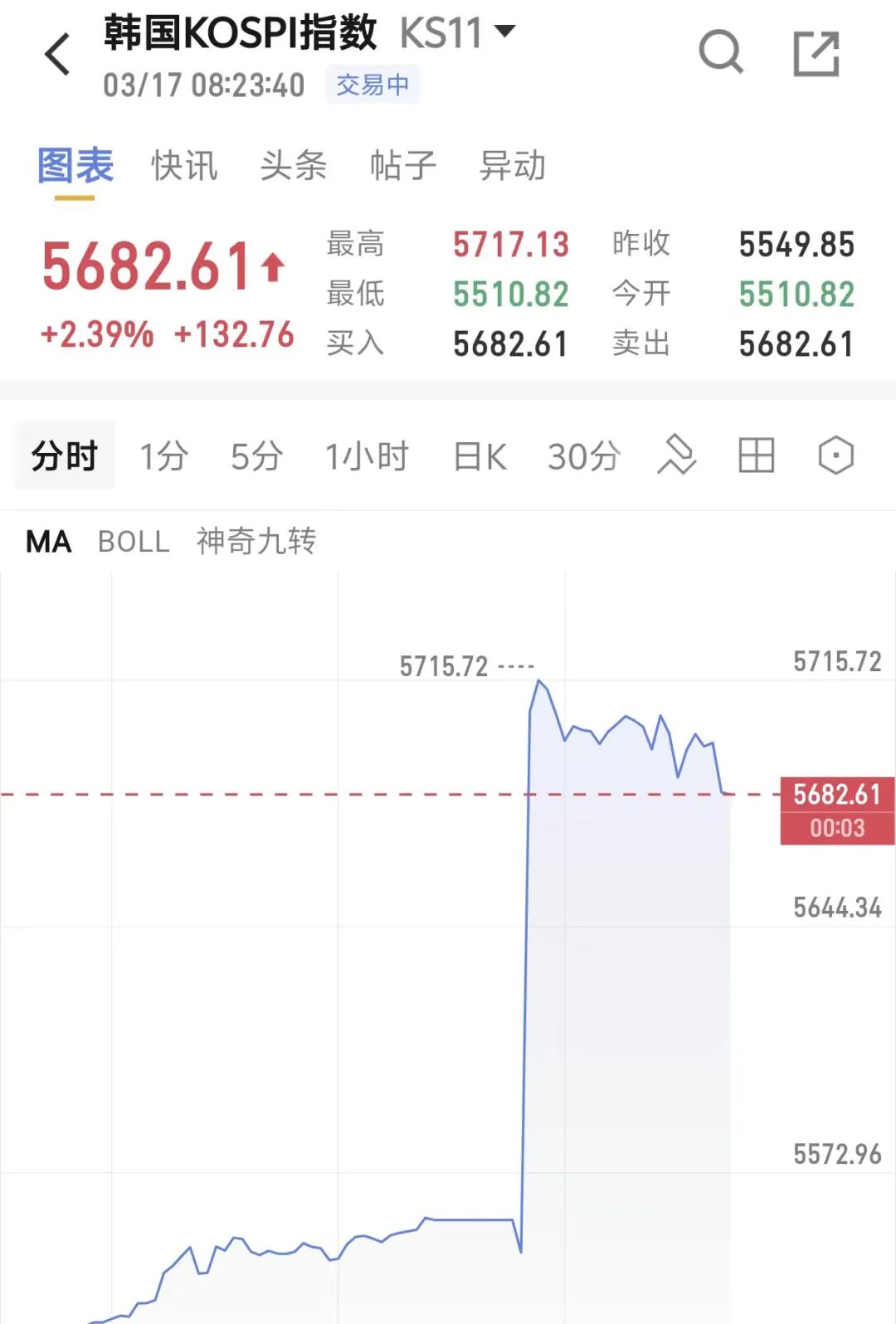The height and width of the screenshot is (1324, 896).
Task: Switch chart to 30分 interval
Action: [x=584, y=456]
